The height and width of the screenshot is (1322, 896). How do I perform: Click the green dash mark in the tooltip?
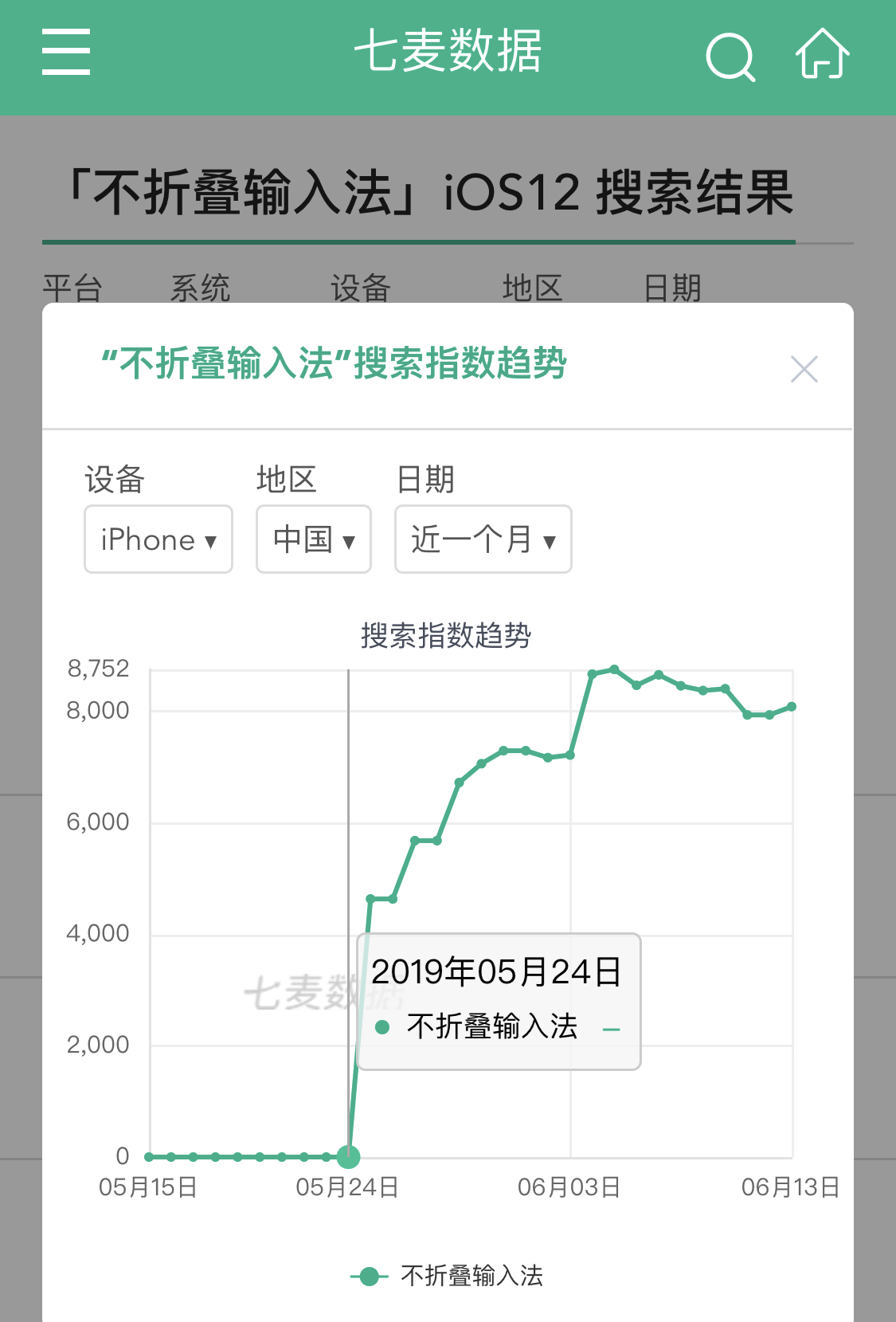click(x=612, y=1028)
